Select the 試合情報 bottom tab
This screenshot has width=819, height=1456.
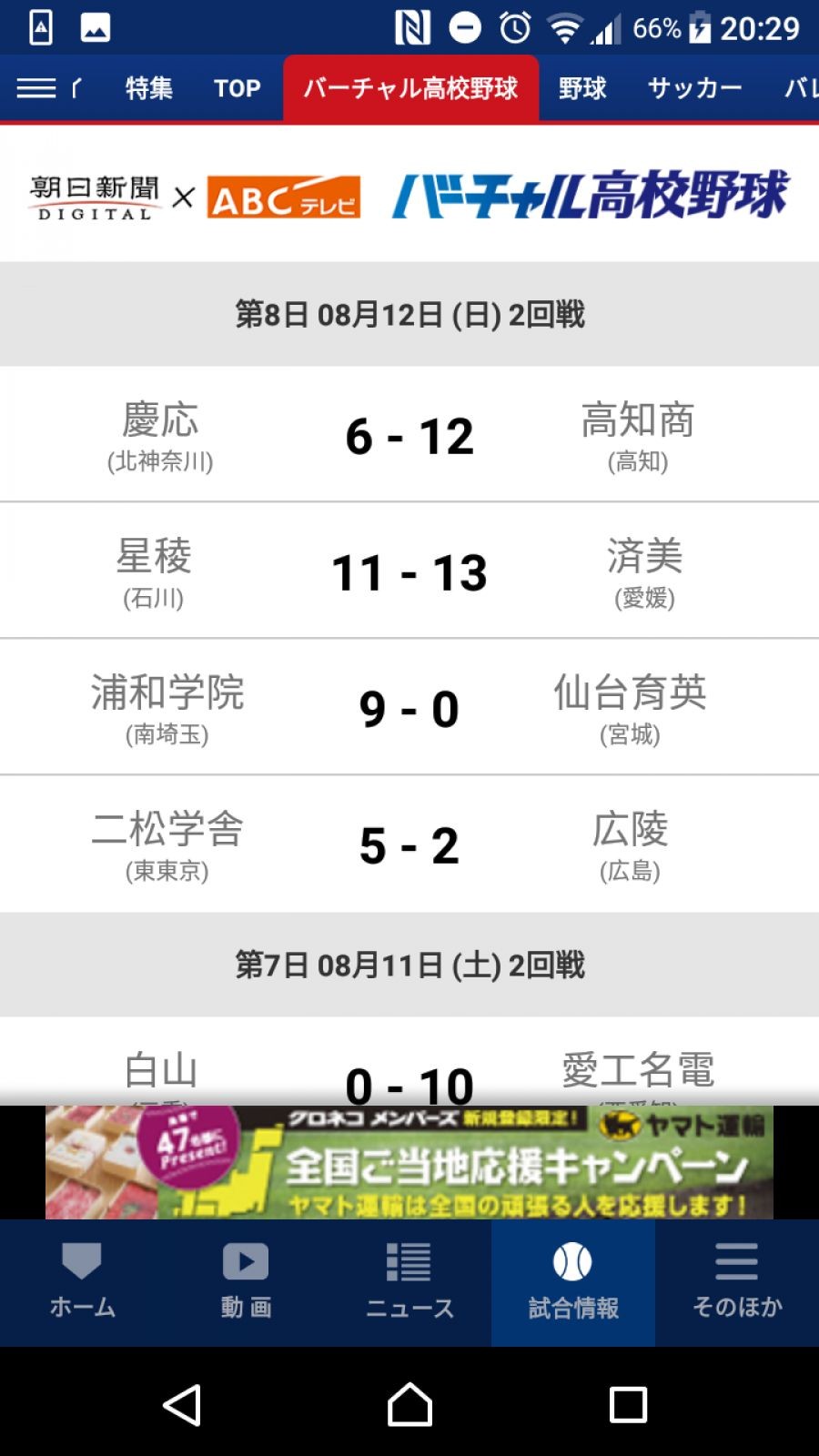tap(573, 1283)
